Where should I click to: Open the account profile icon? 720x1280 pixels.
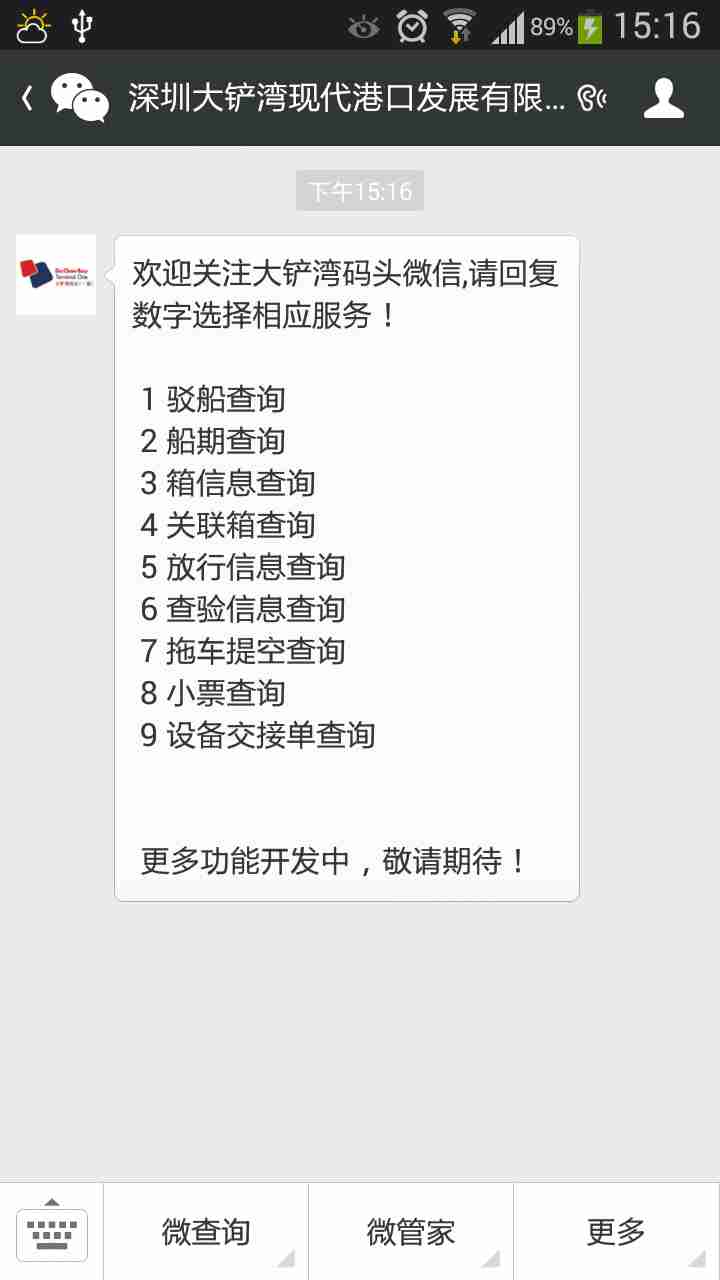(663, 98)
